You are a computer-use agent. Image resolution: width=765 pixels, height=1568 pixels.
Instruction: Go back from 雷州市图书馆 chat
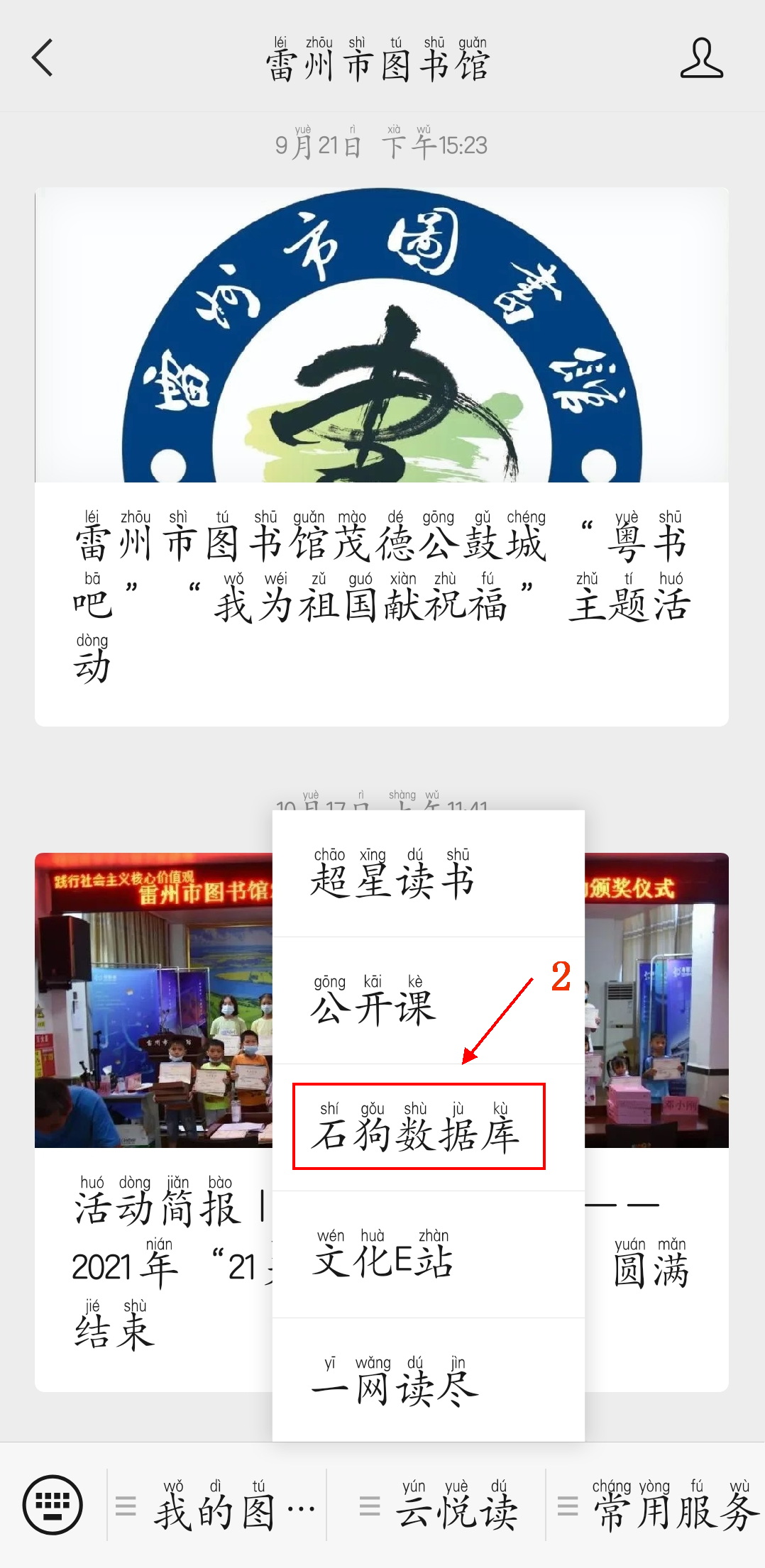[43, 58]
